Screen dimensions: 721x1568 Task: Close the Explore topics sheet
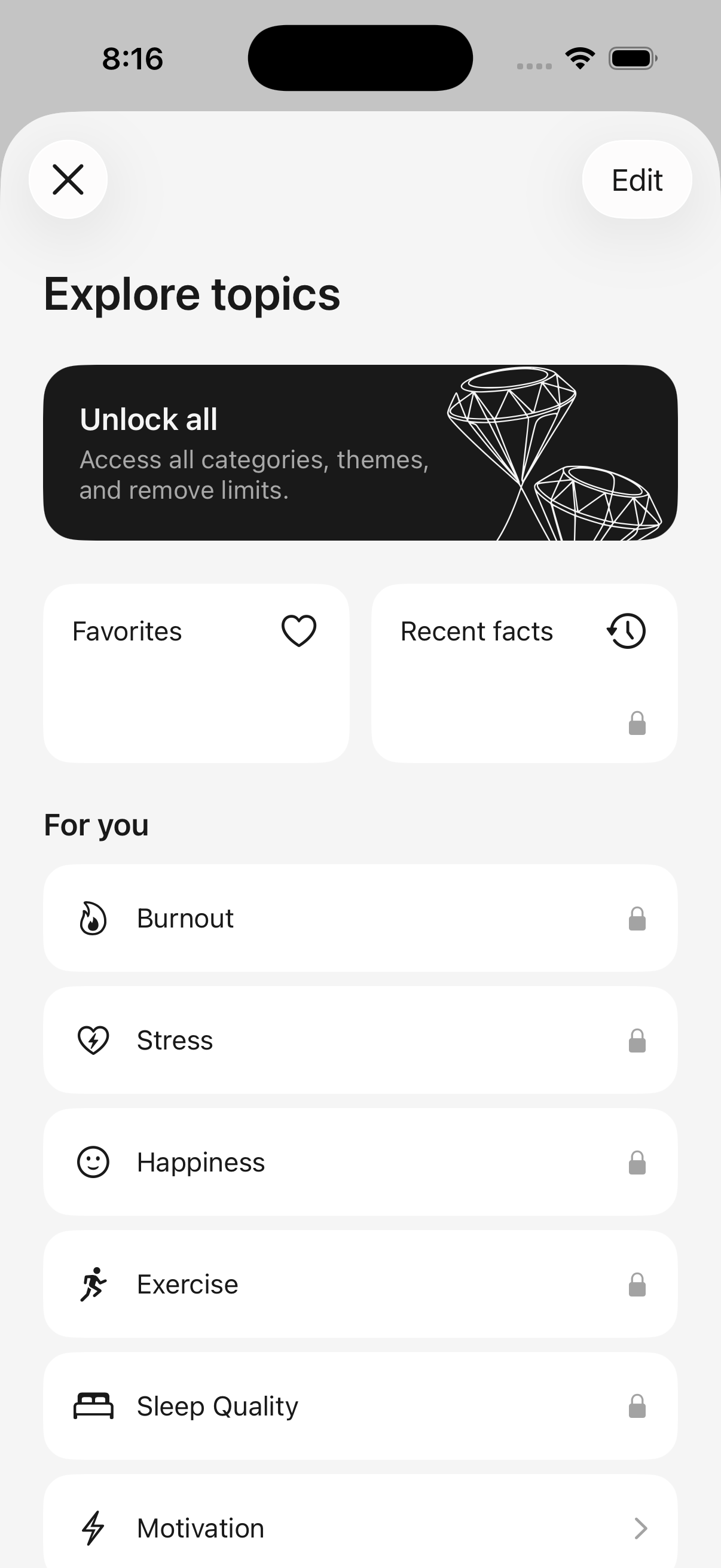pos(68,179)
